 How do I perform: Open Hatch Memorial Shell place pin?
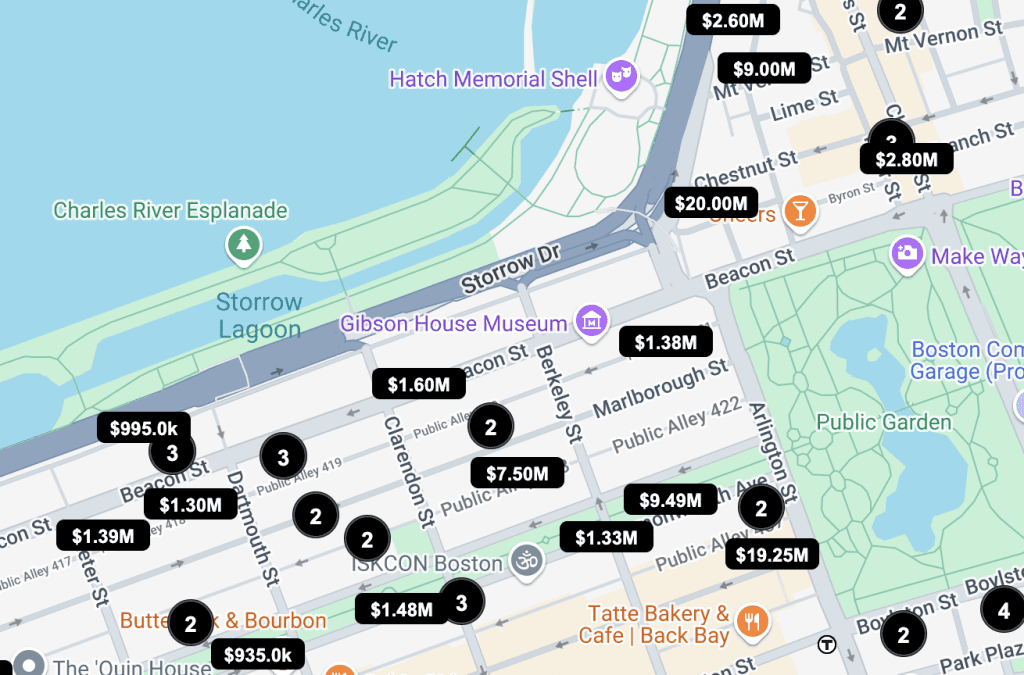pyautogui.click(x=622, y=76)
